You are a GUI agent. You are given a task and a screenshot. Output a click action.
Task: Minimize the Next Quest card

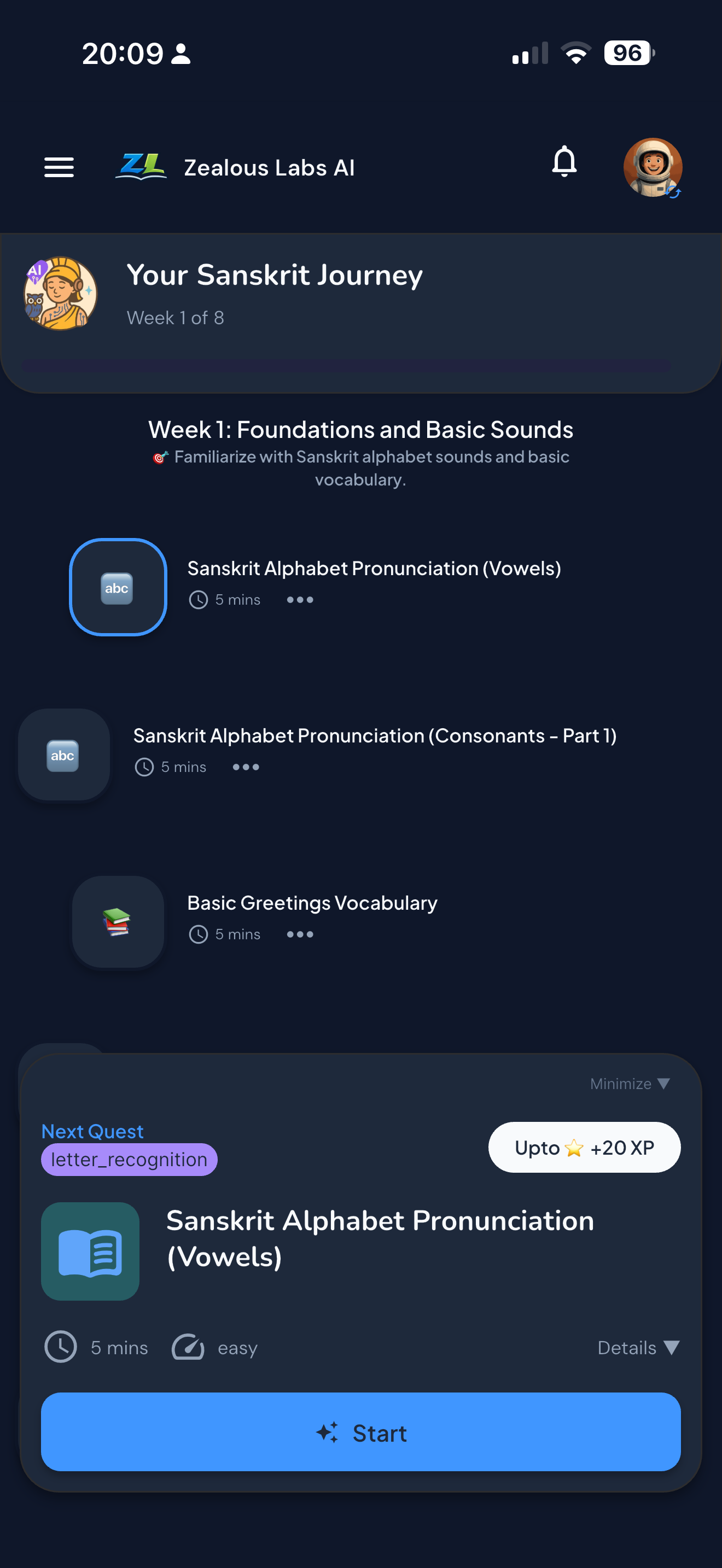click(x=630, y=1084)
